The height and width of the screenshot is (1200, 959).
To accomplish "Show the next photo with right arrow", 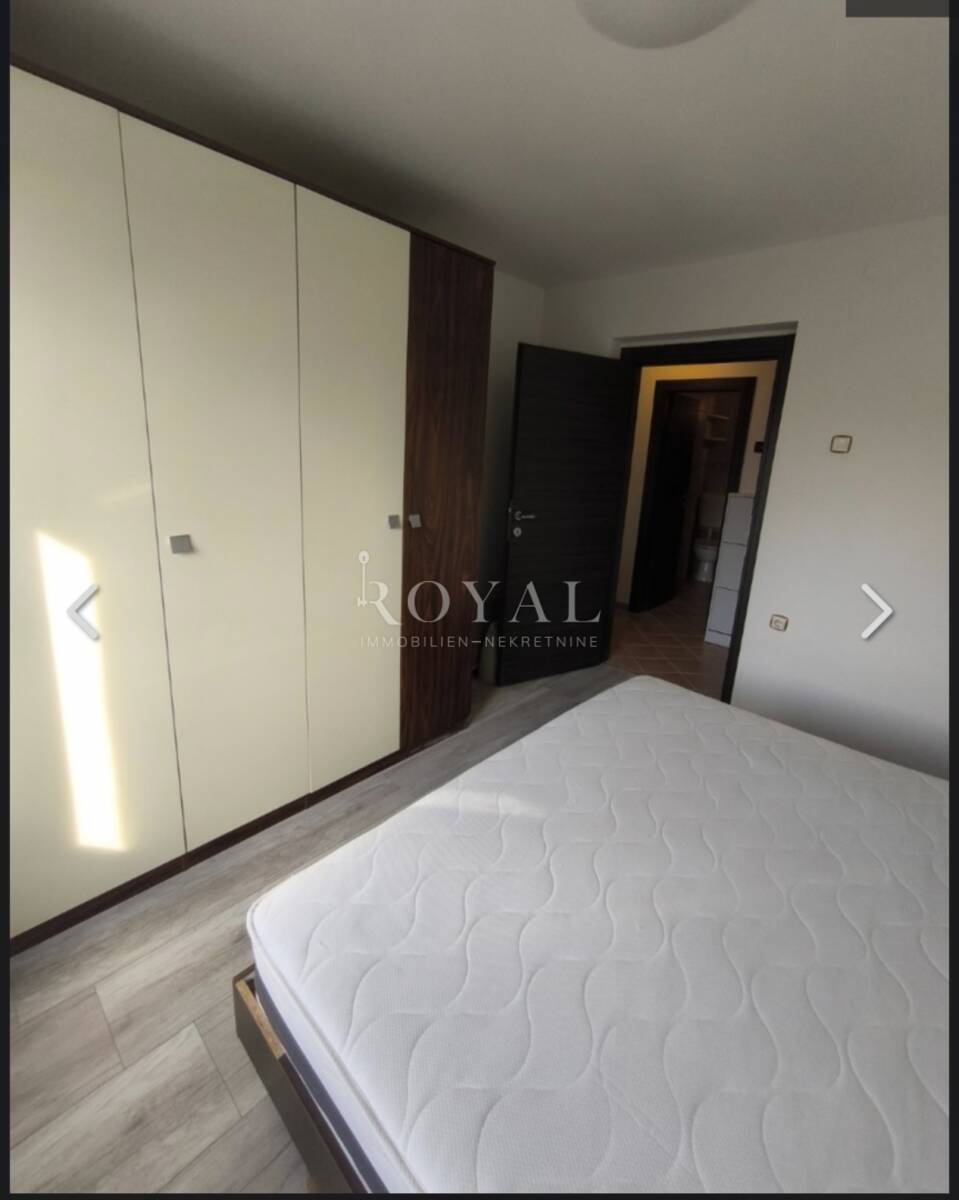I will point(876,612).
